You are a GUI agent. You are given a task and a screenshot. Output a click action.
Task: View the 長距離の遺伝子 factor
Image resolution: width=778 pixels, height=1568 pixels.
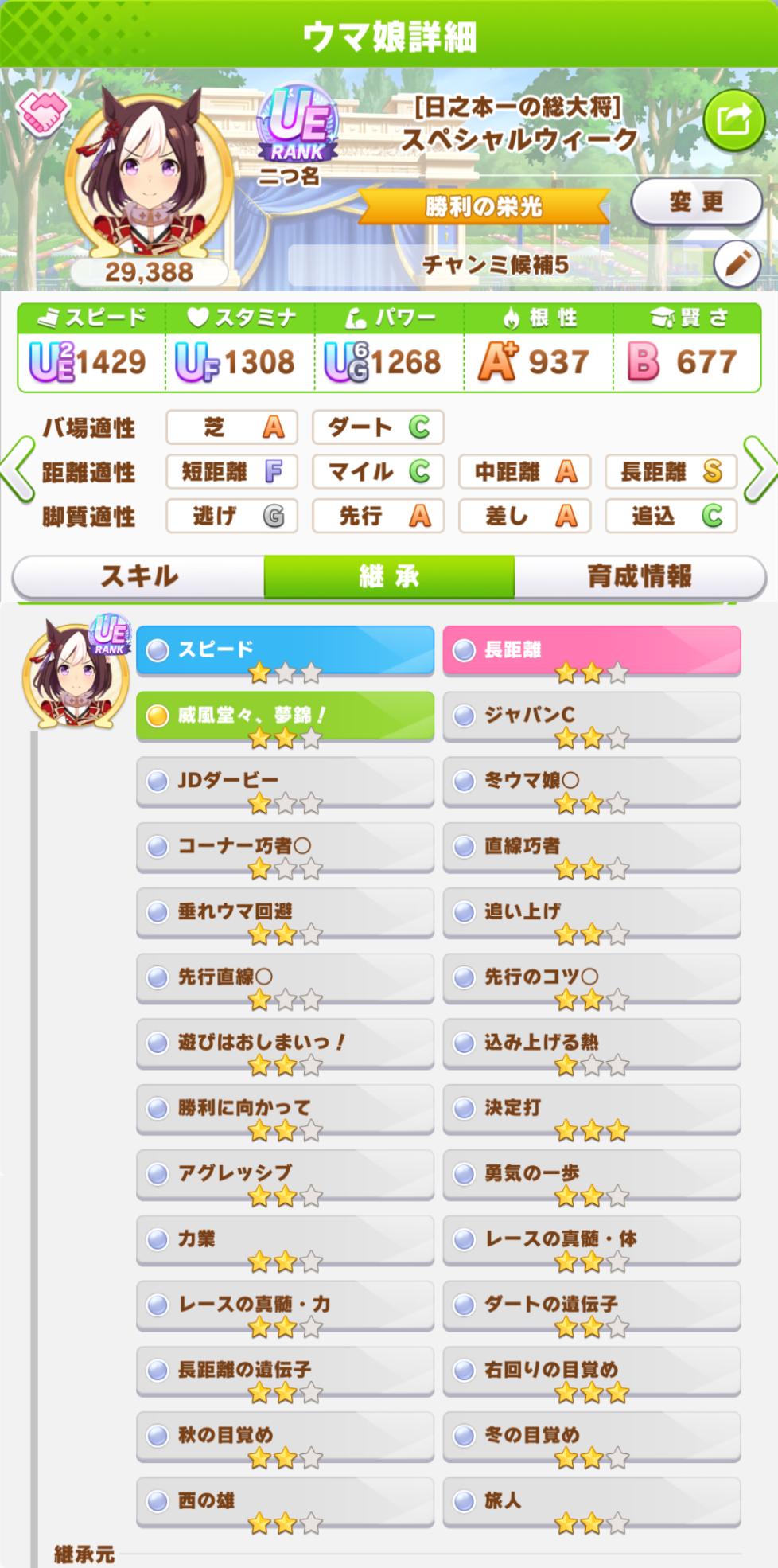coord(285,1370)
